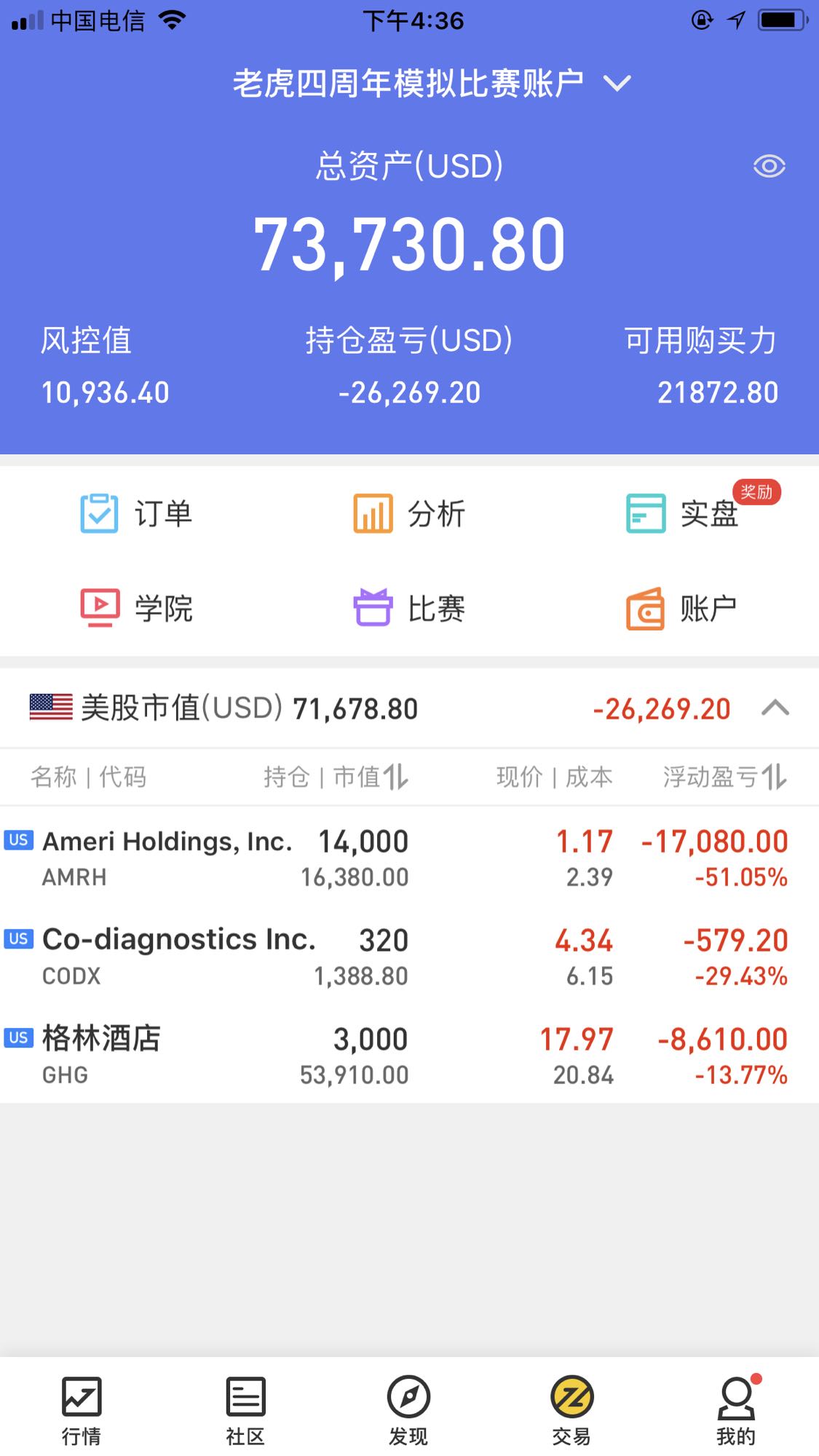The height and width of the screenshot is (1456, 819).
Task: Sort holdings by 持仓 | 市值
Action: [336, 777]
